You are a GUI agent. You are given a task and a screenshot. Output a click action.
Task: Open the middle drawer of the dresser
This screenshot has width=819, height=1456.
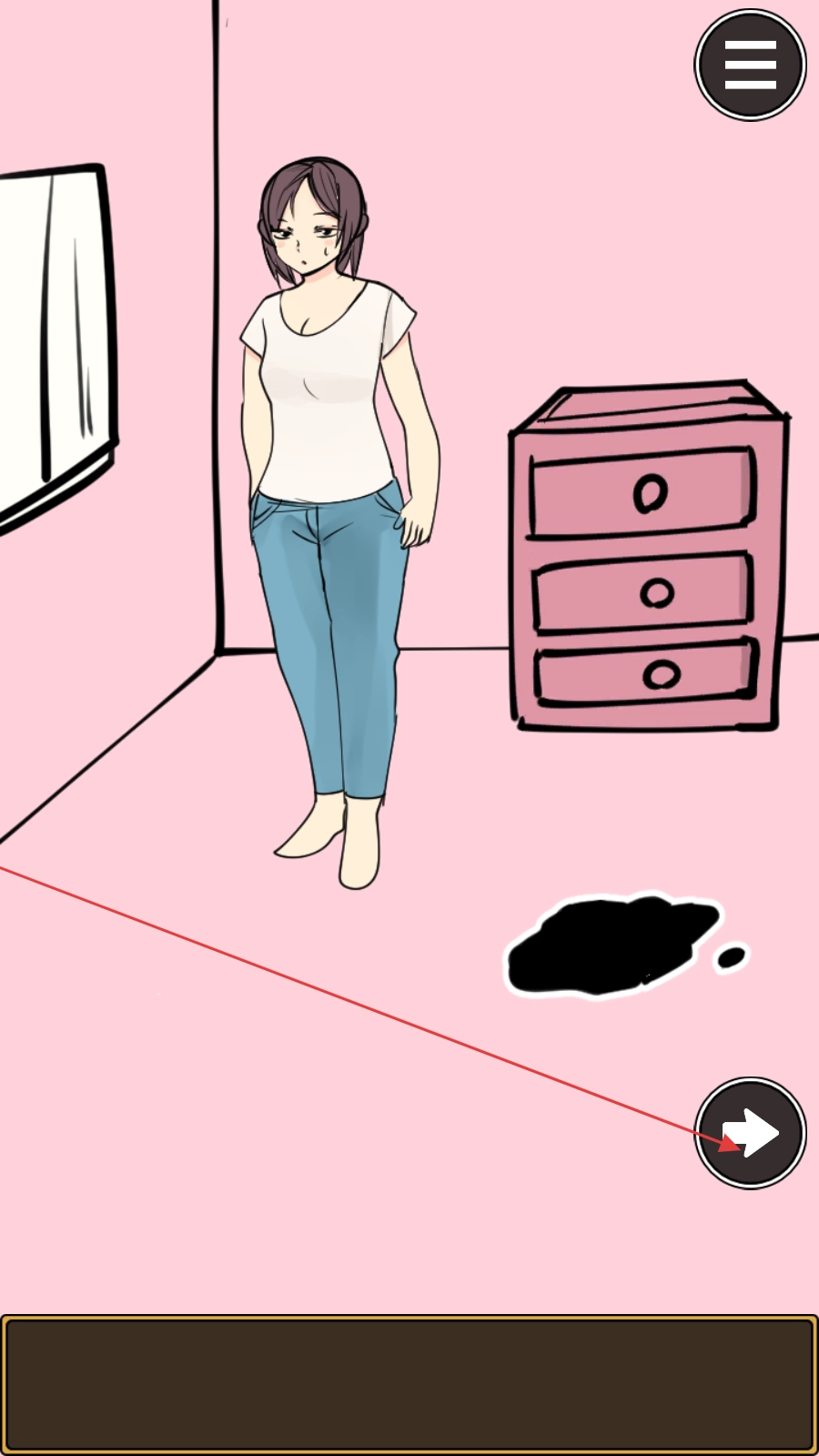coord(642,593)
